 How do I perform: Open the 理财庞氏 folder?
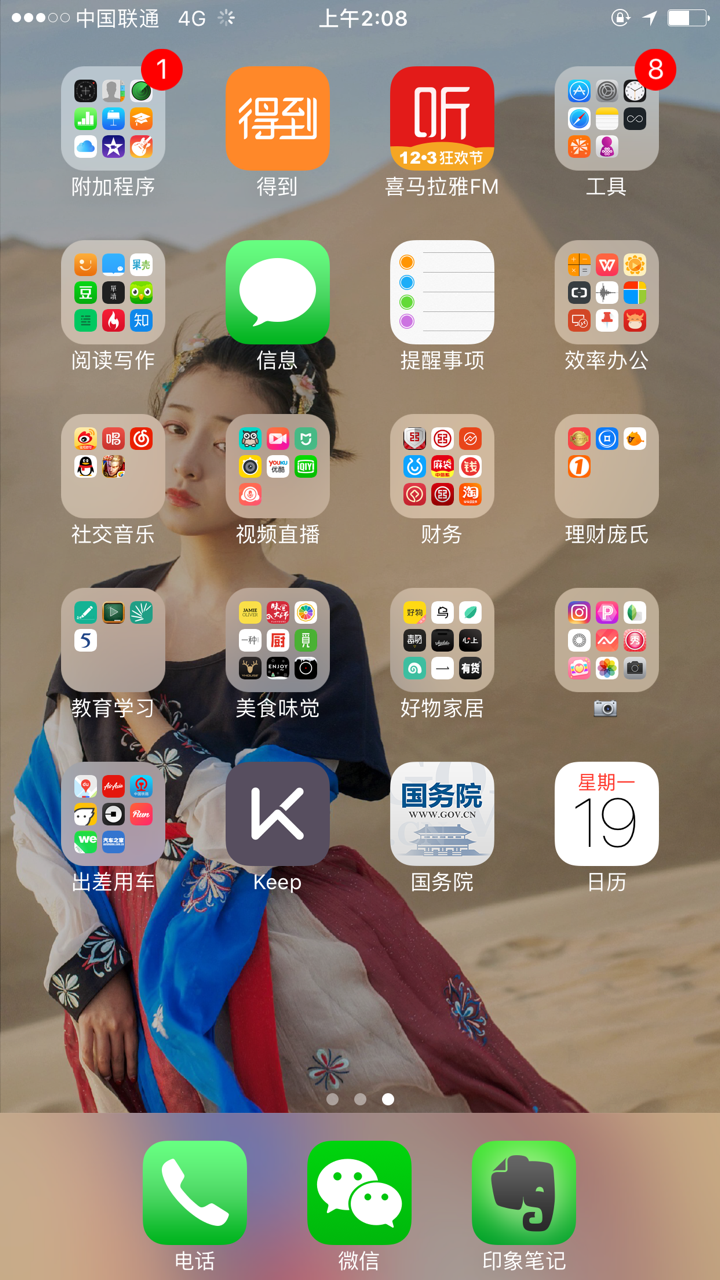click(x=606, y=466)
